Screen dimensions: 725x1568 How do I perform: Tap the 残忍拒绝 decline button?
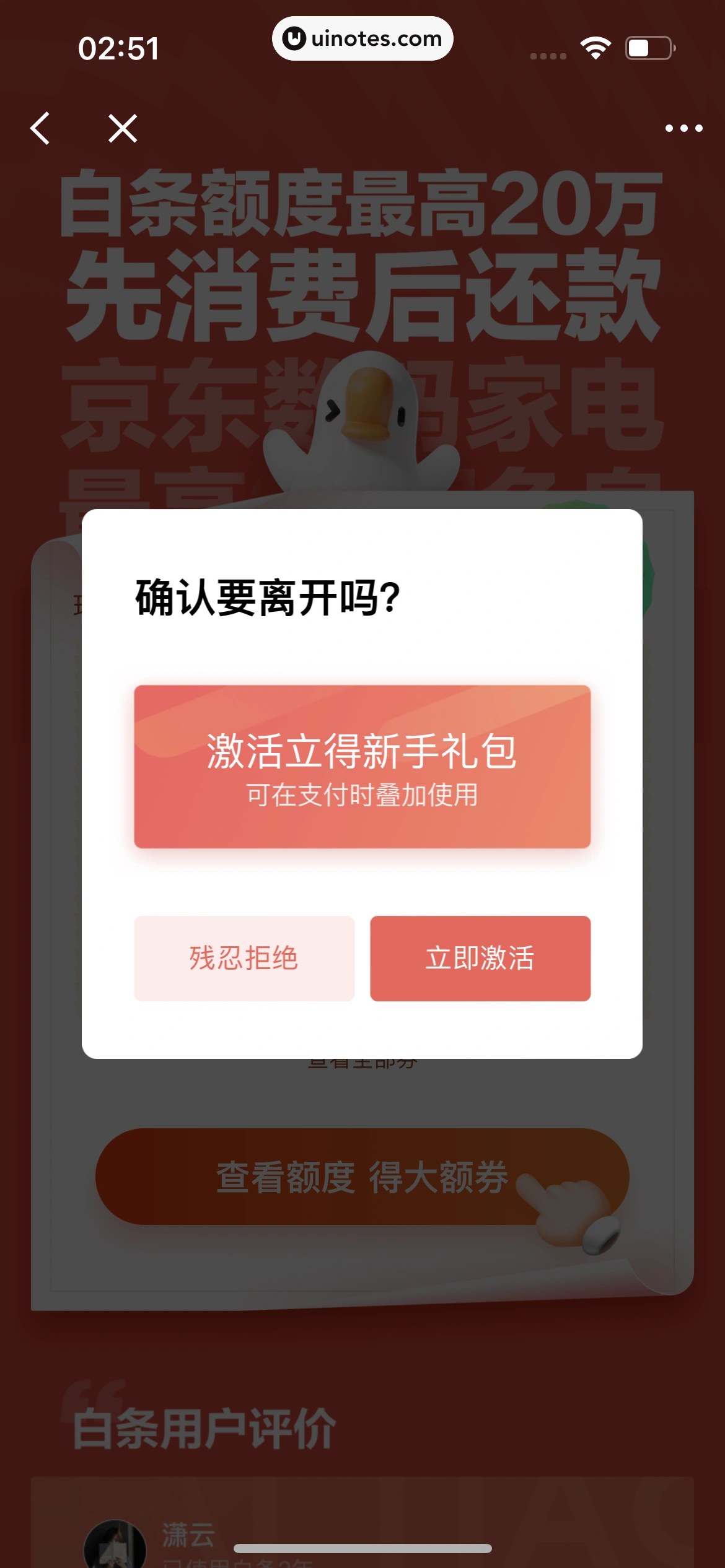pyautogui.click(x=244, y=958)
